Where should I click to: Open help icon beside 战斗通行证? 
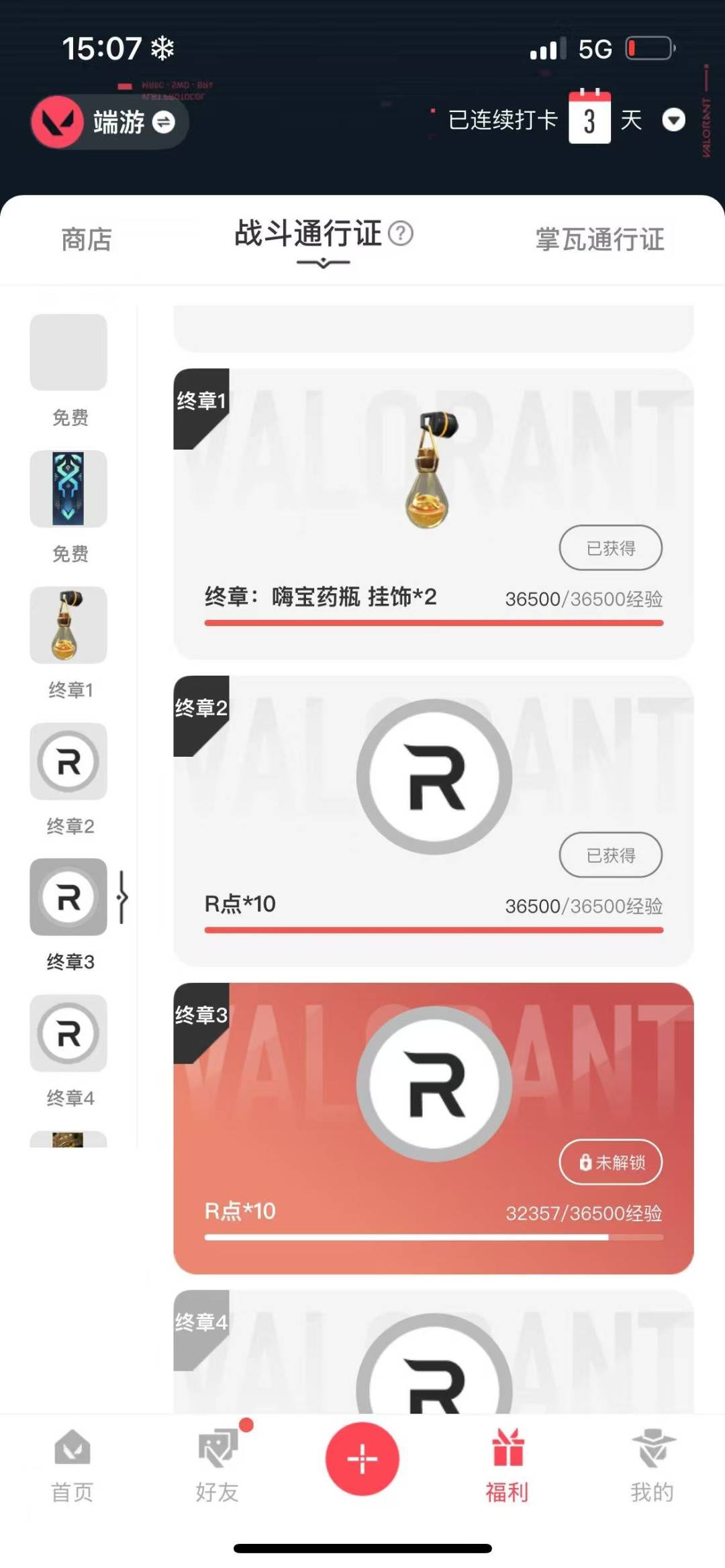pos(401,233)
